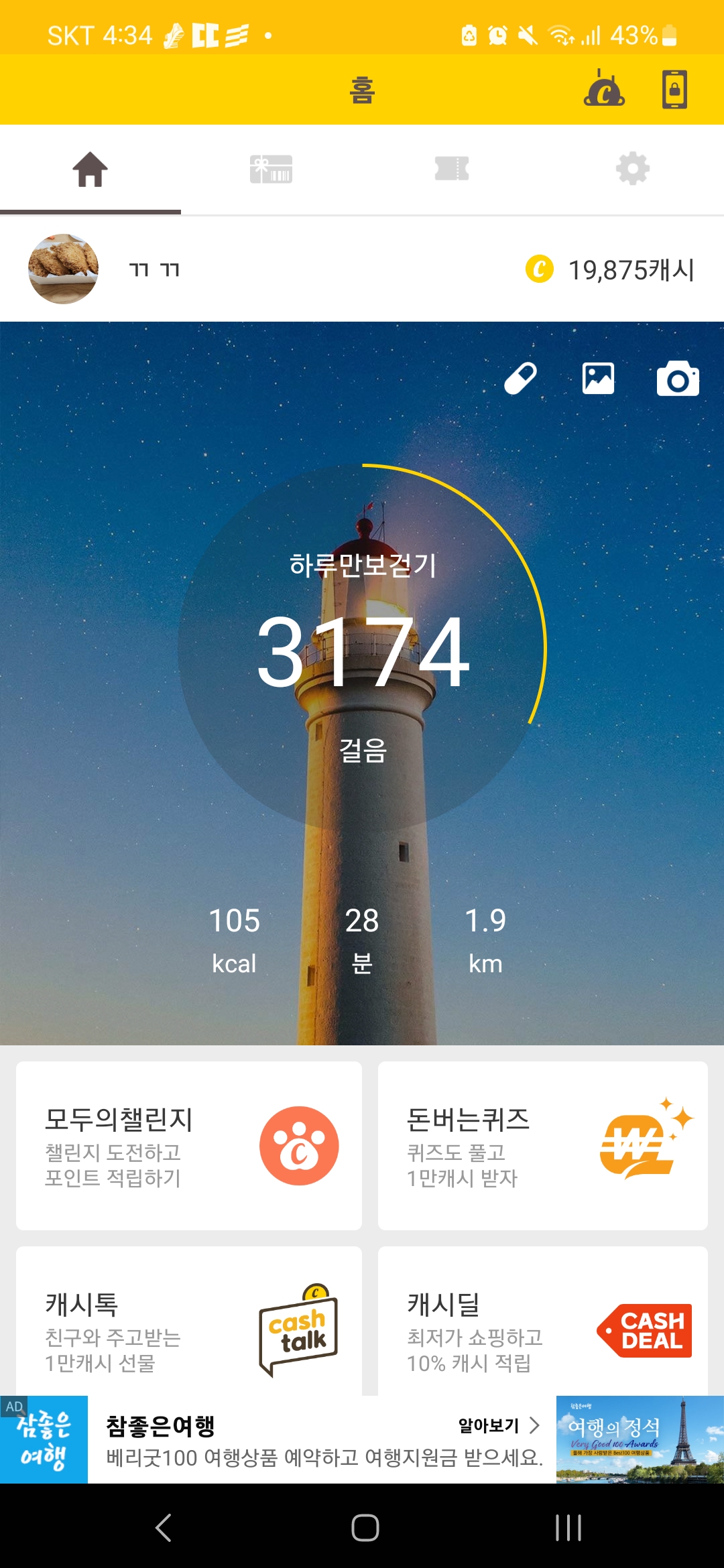This screenshot has height=1568, width=724.
Task: Open the gallery image icon
Action: click(x=598, y=379)
